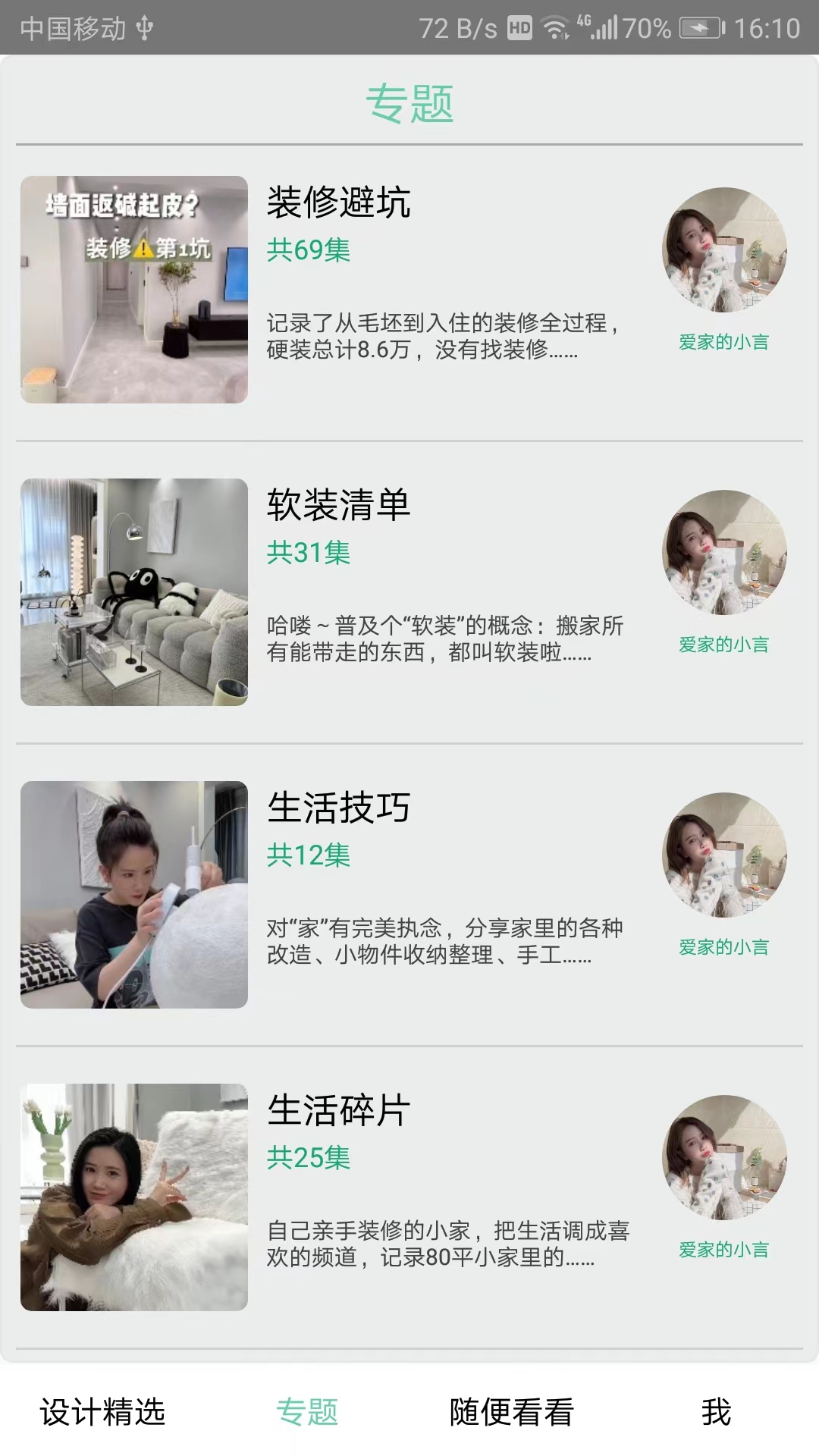Viewport: 819px width, 1456px height.
Task: Click the 共69集 episode count
Action: [x=308, y=249]
